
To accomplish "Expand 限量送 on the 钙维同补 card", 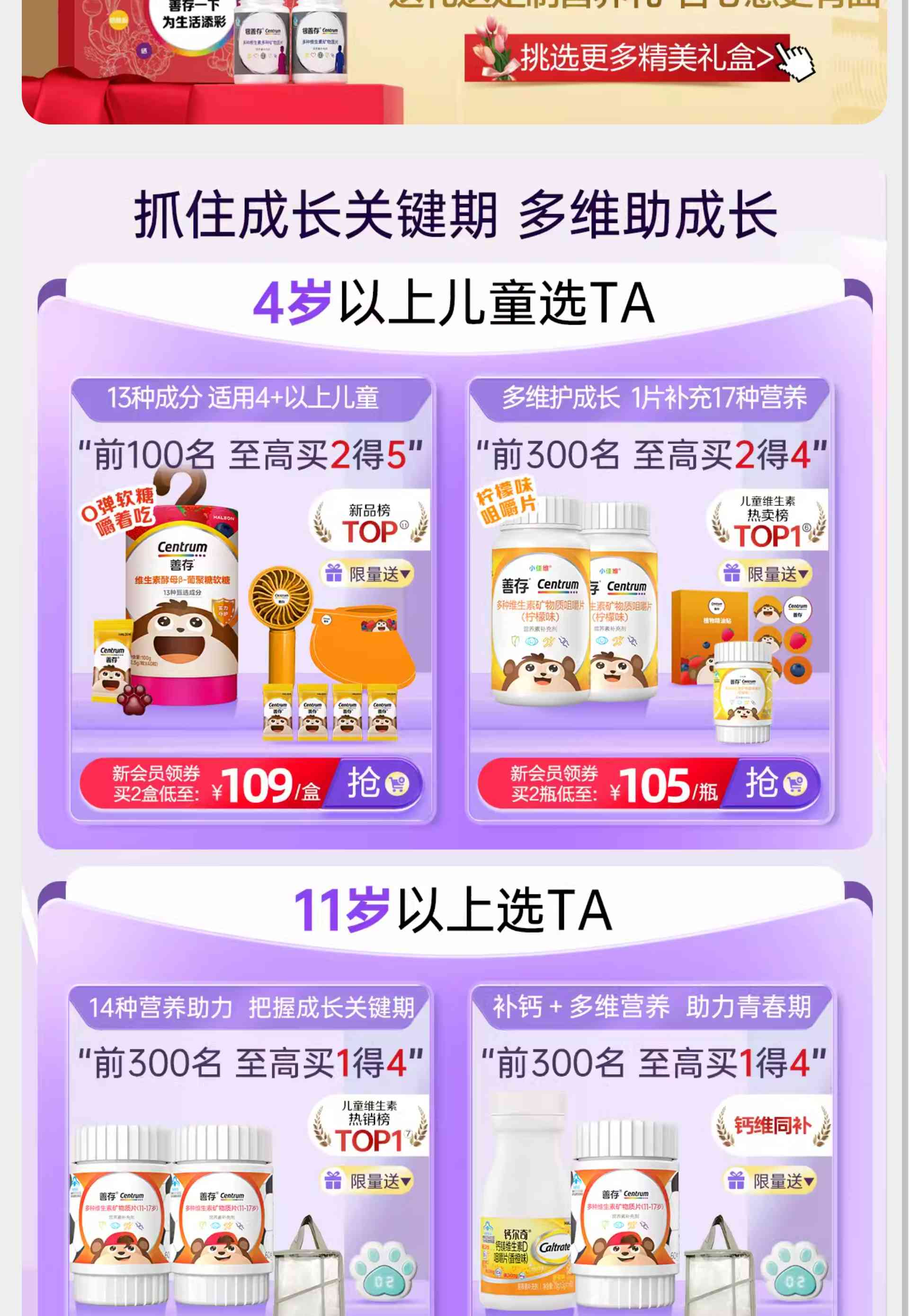I will (770, 1181).
